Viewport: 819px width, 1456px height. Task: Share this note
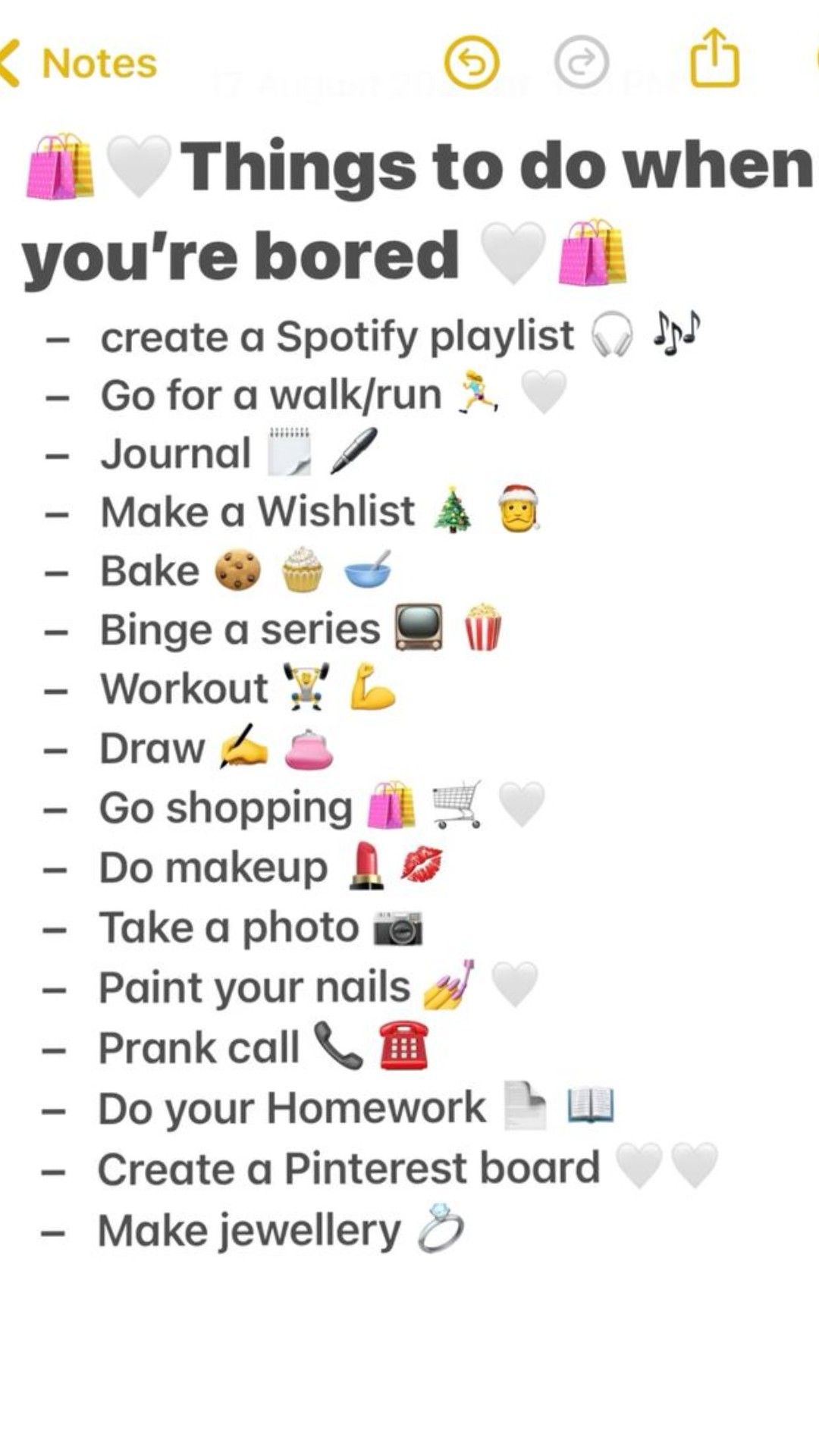(x=714, y=59)
